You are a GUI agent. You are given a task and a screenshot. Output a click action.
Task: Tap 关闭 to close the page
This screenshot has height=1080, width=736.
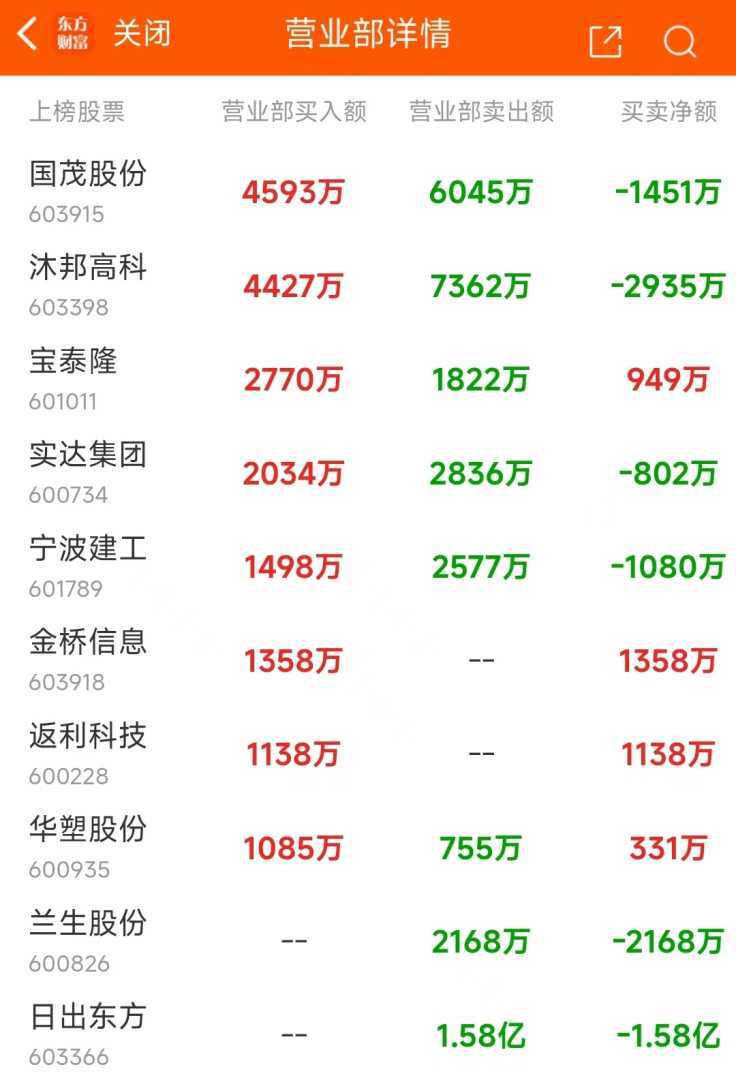point(141,35)
